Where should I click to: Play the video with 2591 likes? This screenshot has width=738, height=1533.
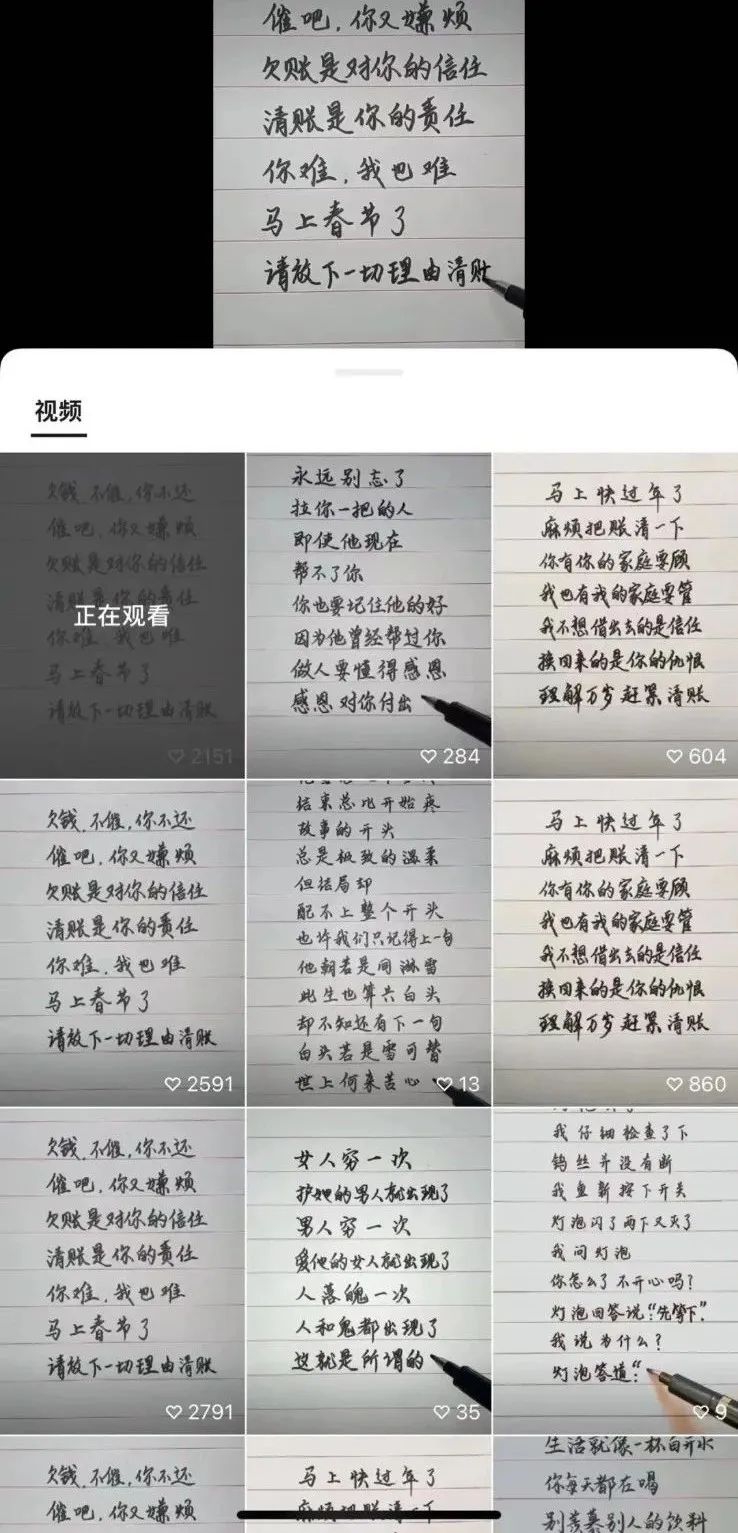point(122,942)
